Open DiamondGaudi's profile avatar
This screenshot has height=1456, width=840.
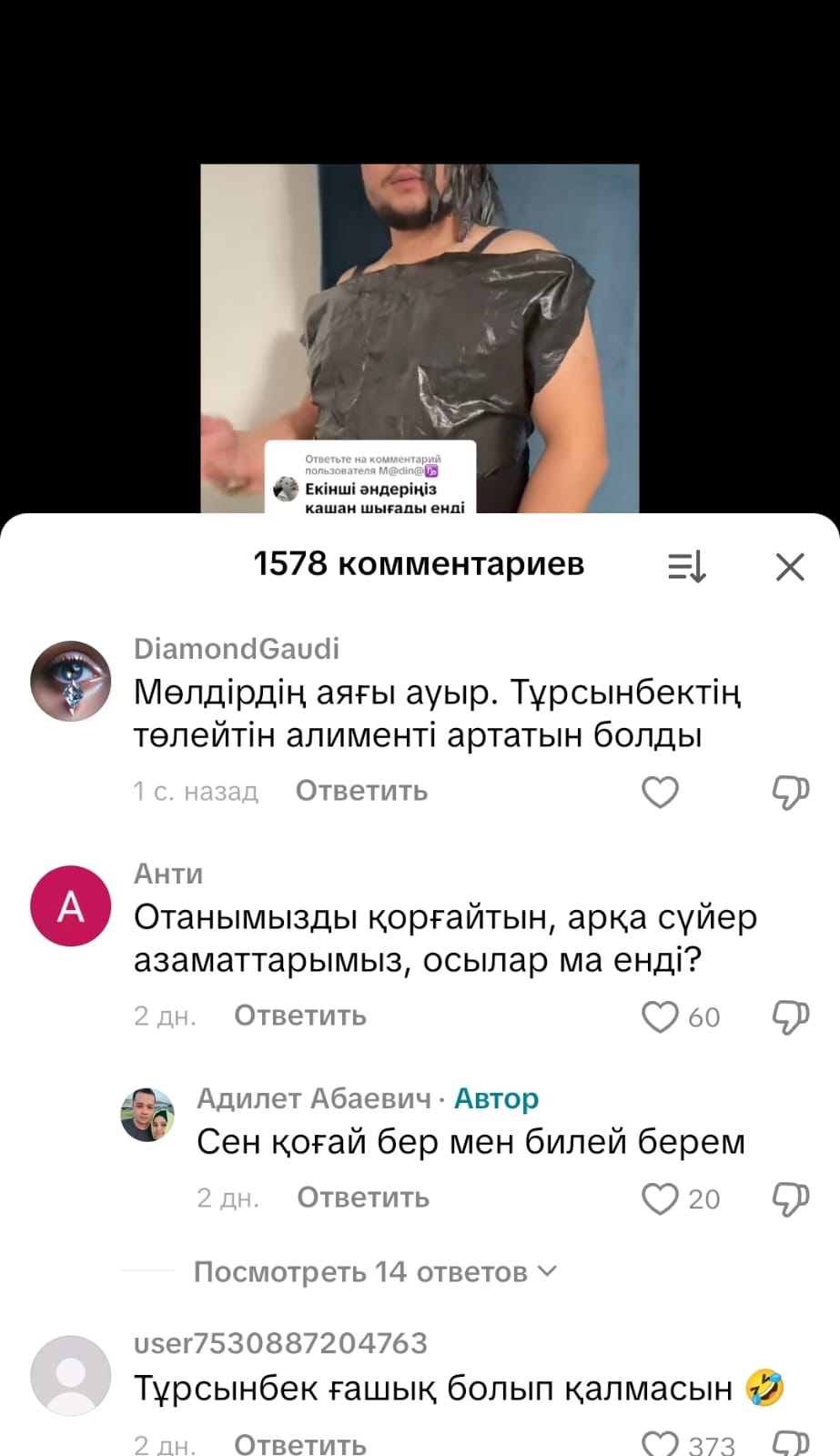71,682
